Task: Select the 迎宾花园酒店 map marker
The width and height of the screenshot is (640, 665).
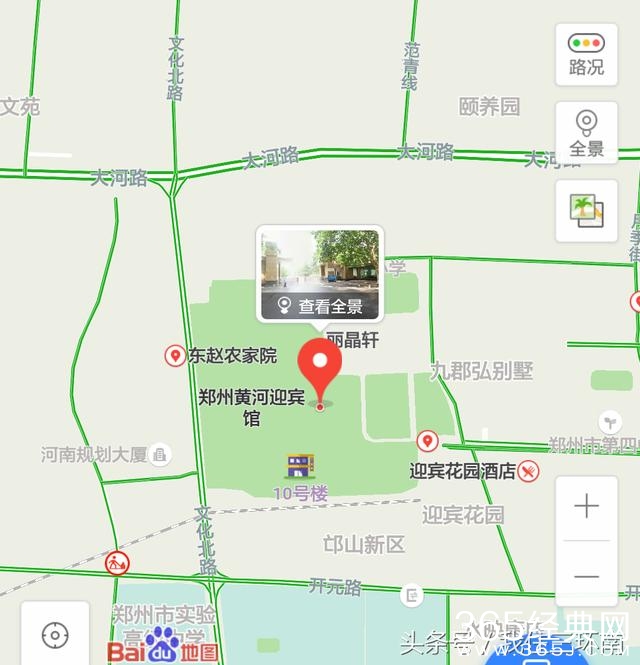Action: (x=428, y=441)
